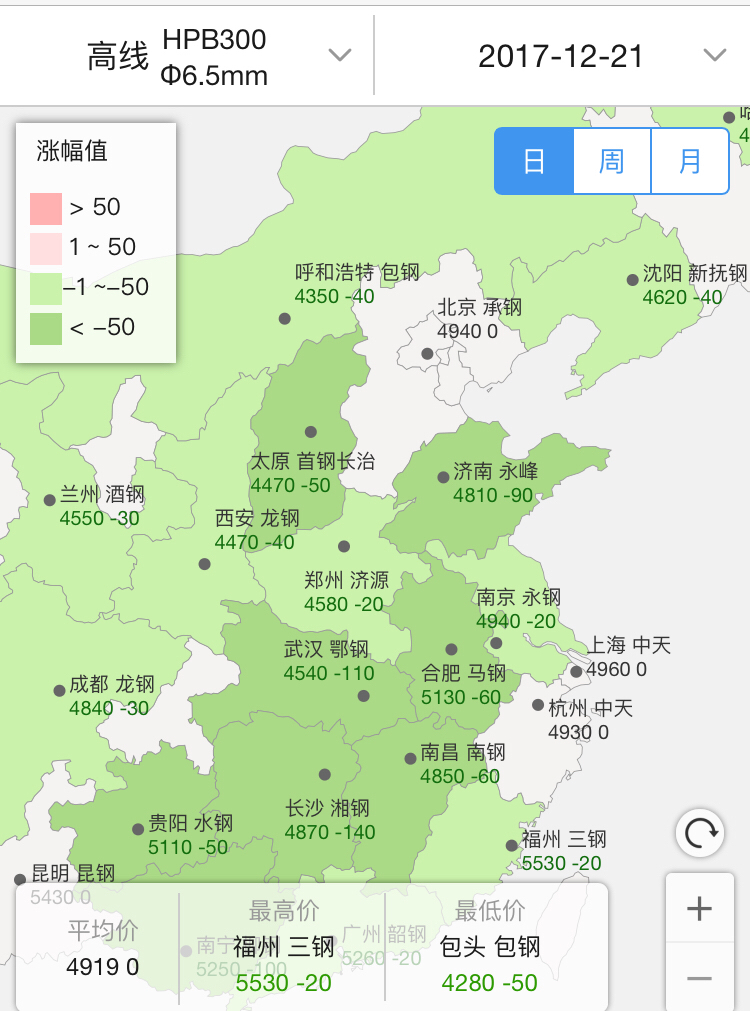Switch to the 月 monthly view

690,161
